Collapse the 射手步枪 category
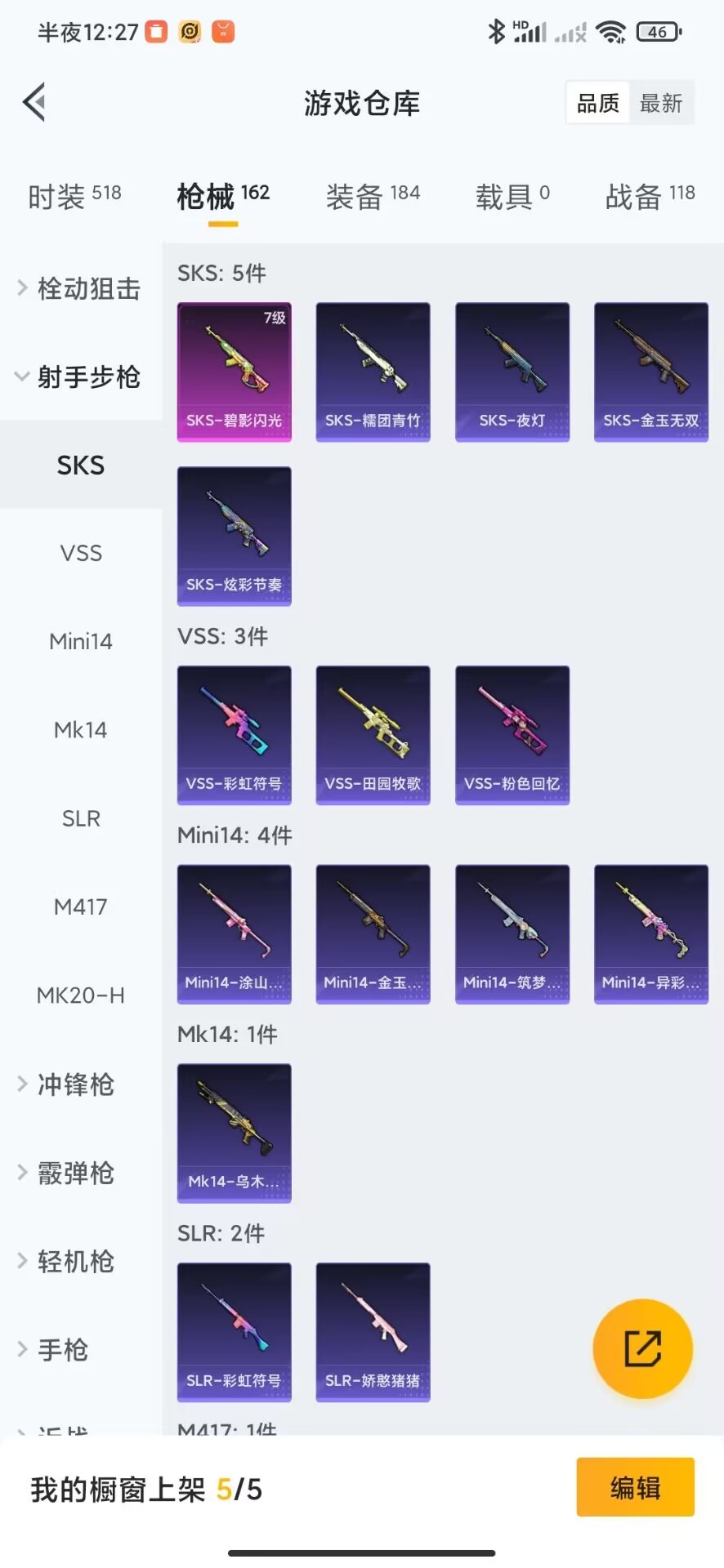 tap(80, 376)
